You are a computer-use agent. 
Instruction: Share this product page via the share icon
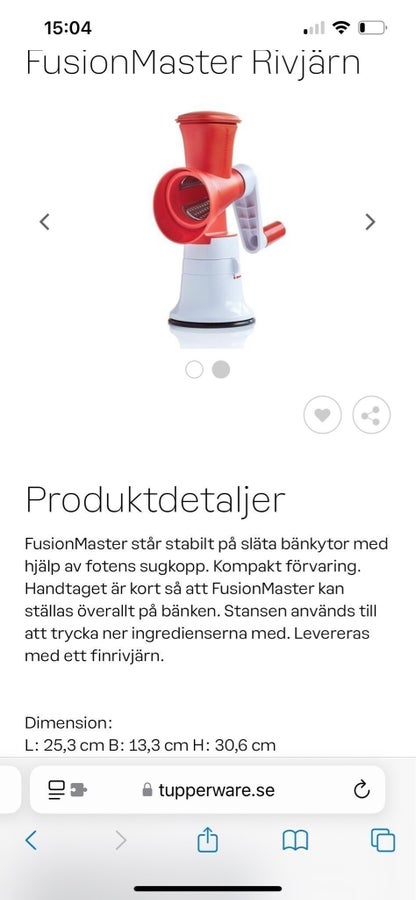tap(371, 415)
